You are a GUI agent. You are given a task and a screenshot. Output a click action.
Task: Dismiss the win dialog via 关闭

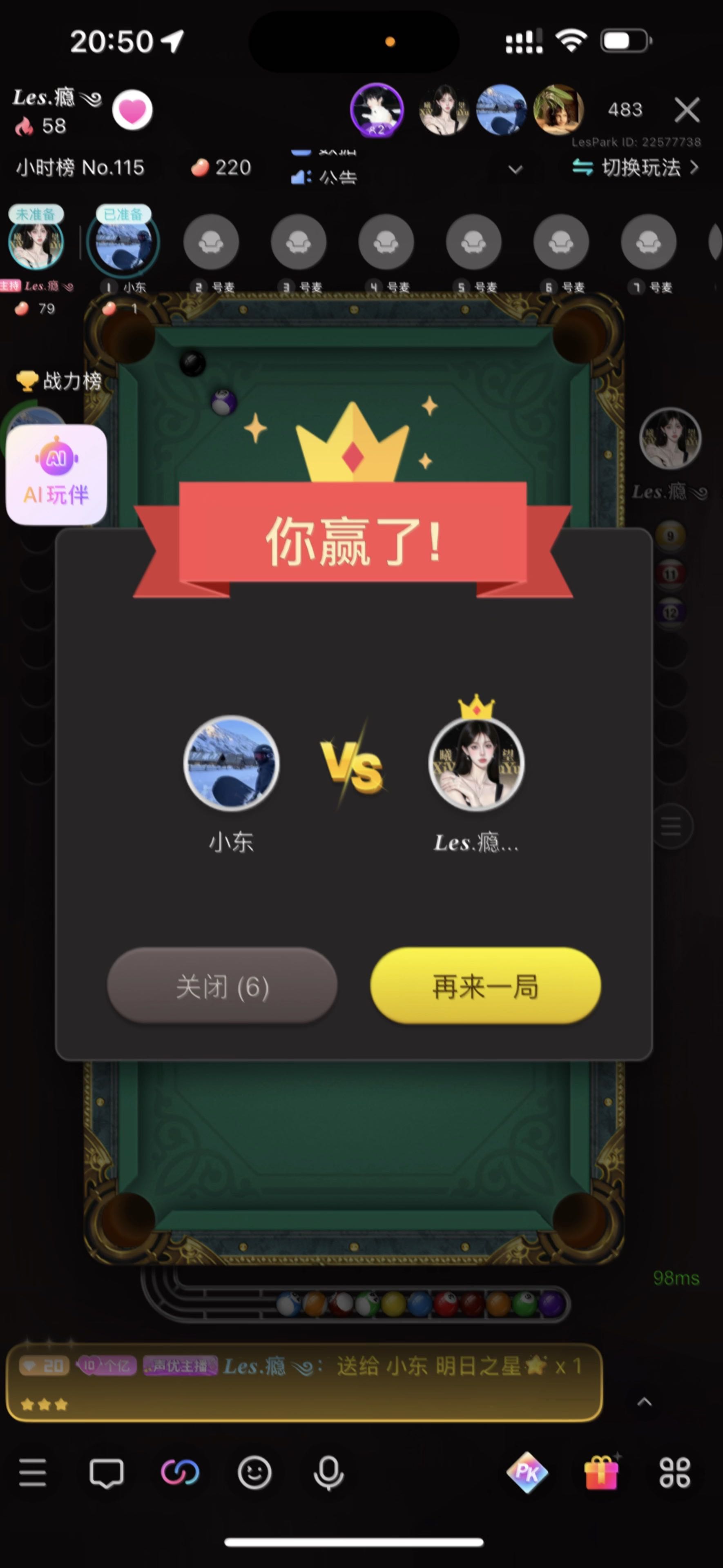(x=222, y=985)
